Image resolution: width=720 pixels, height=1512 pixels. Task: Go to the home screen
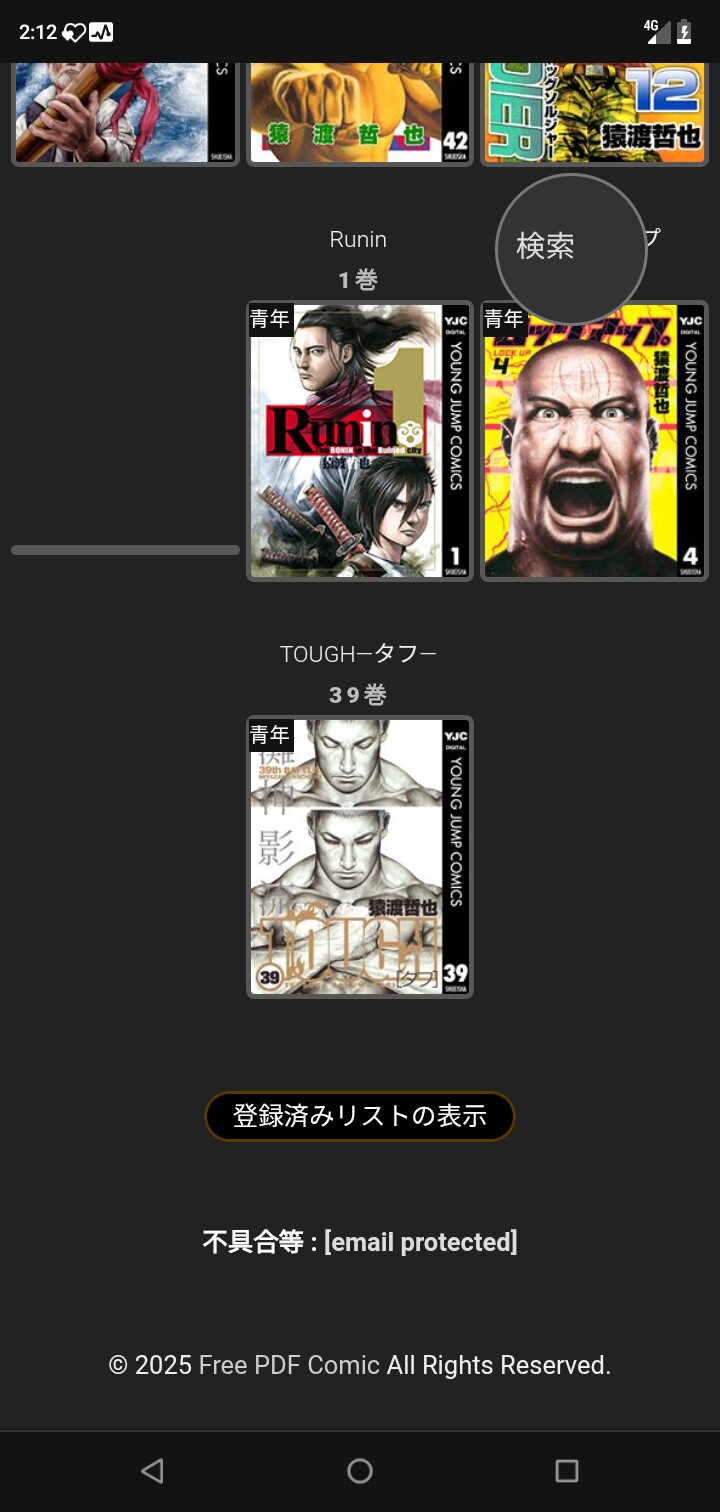point(360,1470)
